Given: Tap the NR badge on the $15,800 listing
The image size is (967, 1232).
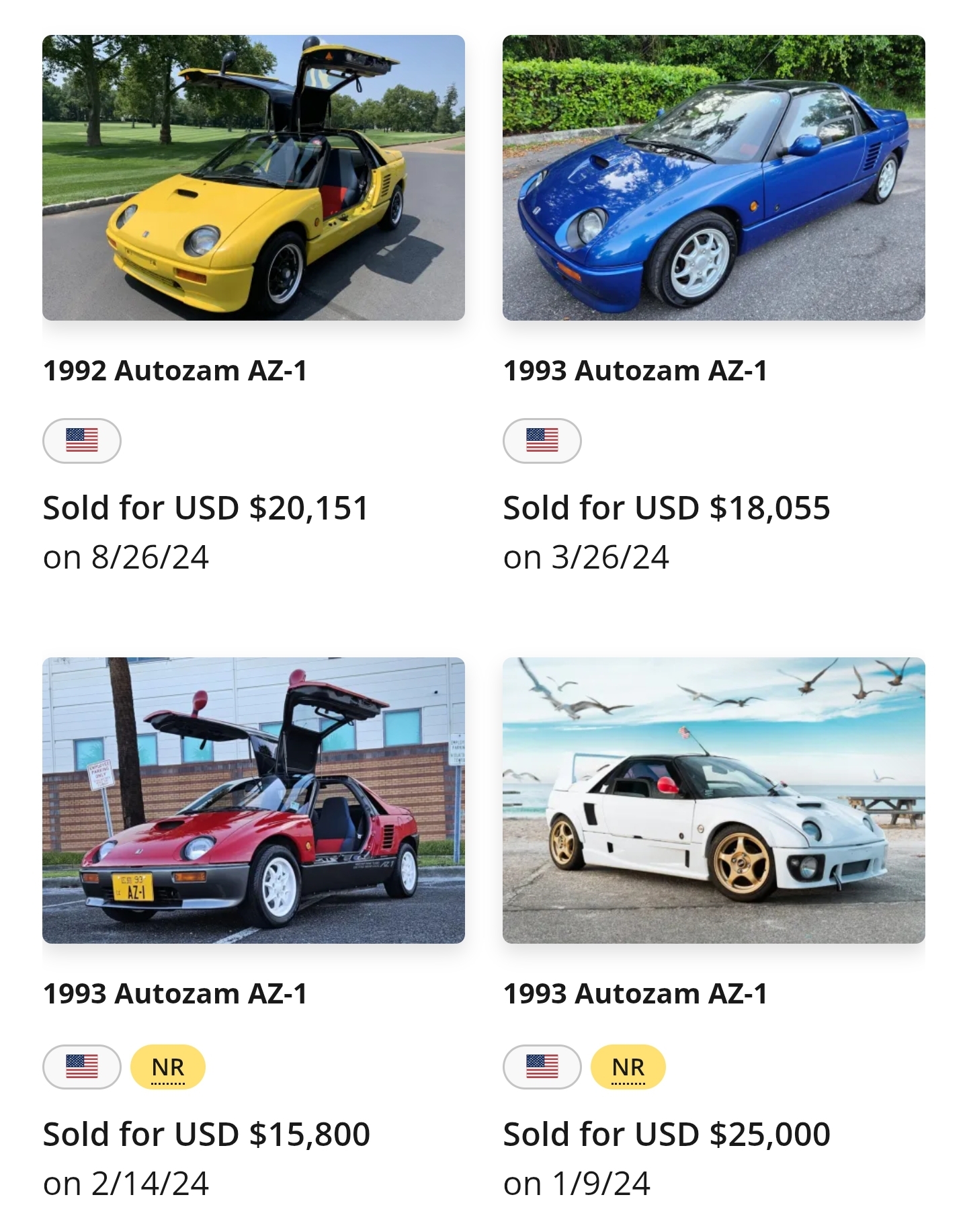Looking at the screenshot, I should 168,1067.
